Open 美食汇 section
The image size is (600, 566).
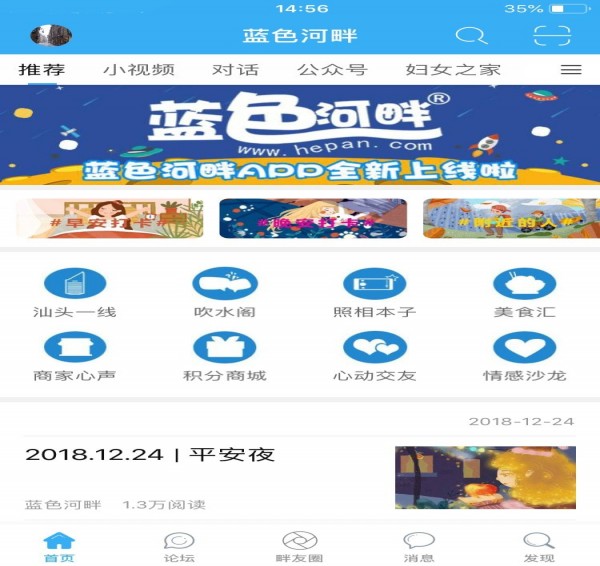point(524,292)
